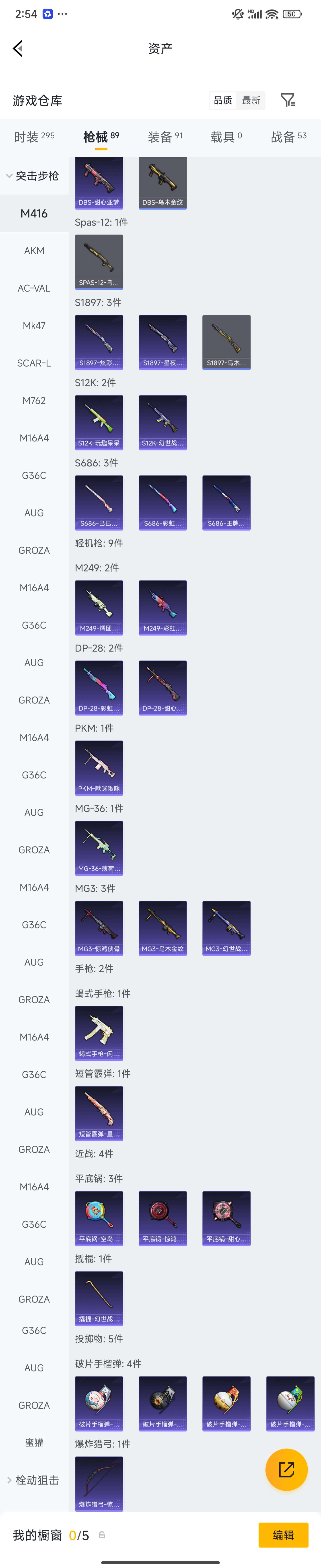Screen dimensions: 321x1568
Task: Open the DBS-乌木金纹 skin tile
Action: pyautogui.click(x=163, y=183)
